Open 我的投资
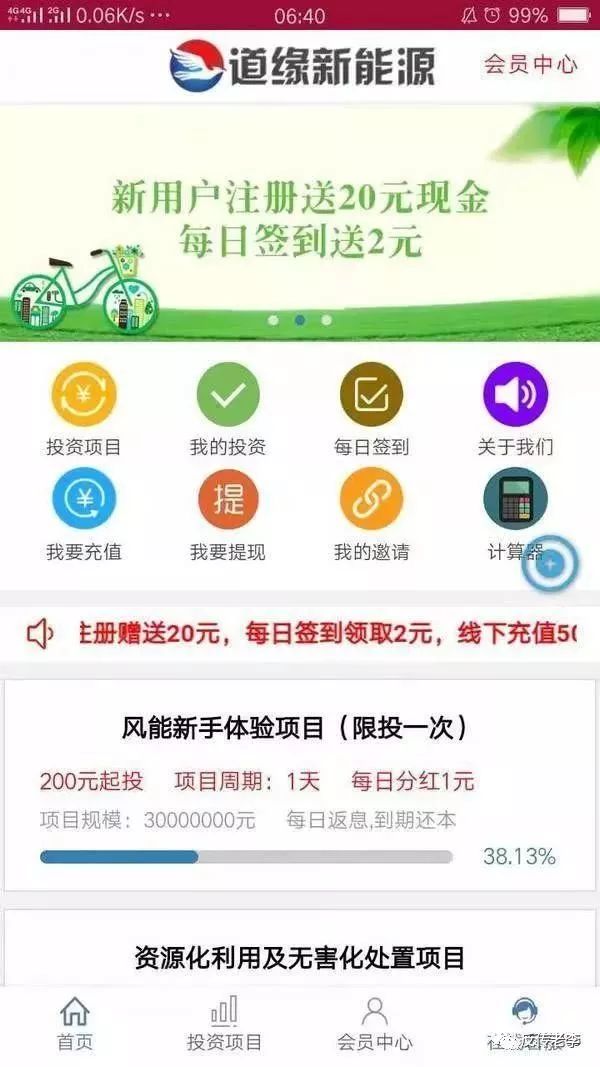The width and height of the screenshot is (600, 1067). [x=228, y=394]
